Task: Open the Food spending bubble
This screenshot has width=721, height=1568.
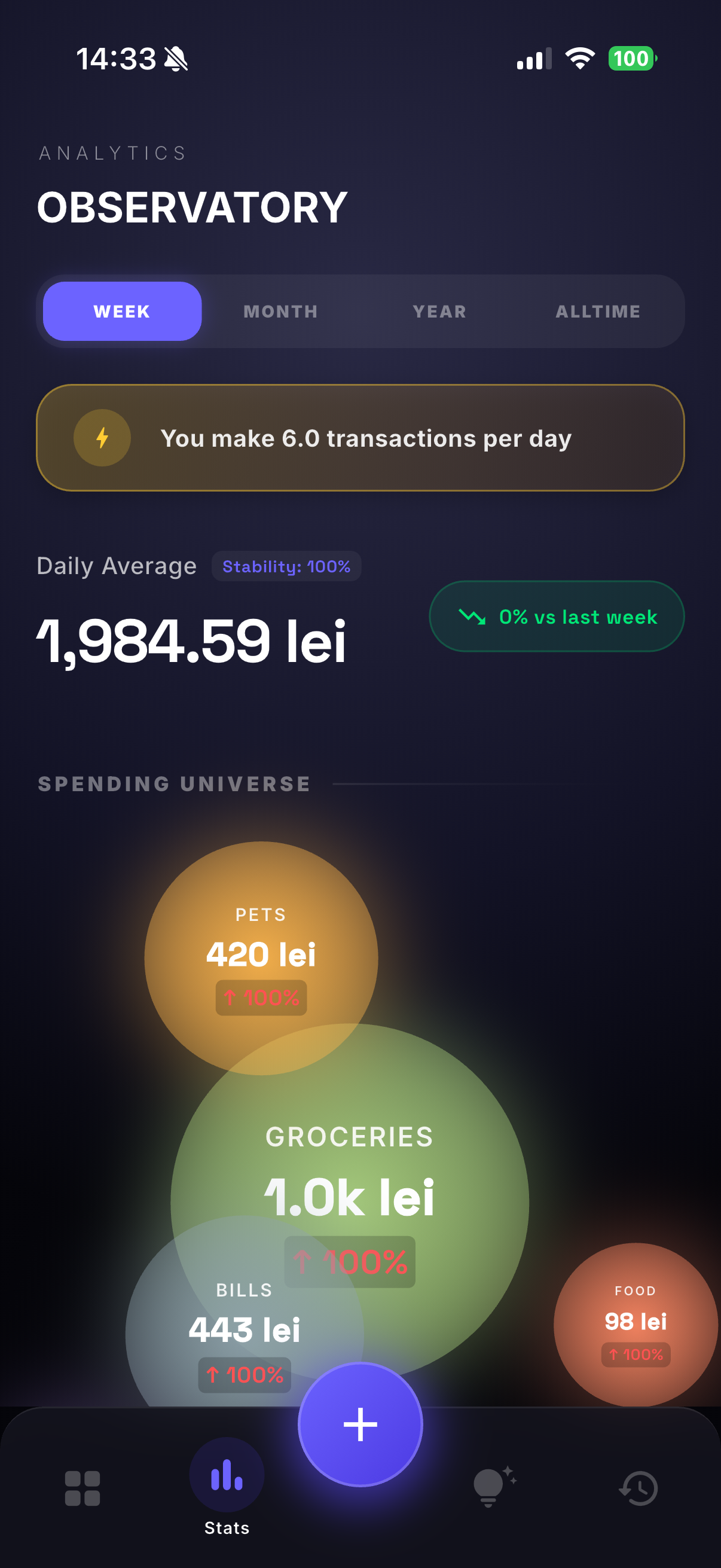Action: click(636, 1324)
